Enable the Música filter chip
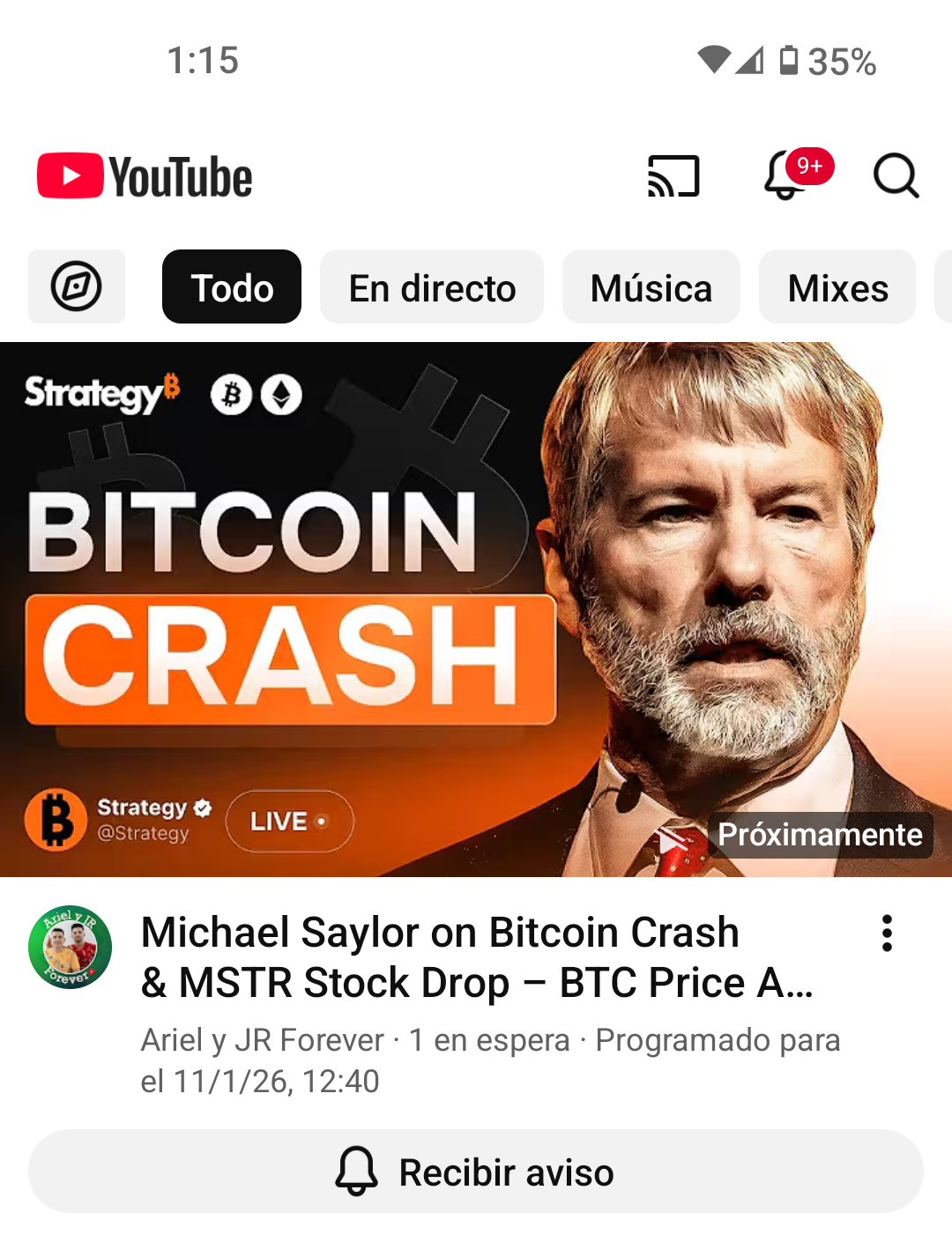Screen dimensions: 952x1235 (651, 286)
